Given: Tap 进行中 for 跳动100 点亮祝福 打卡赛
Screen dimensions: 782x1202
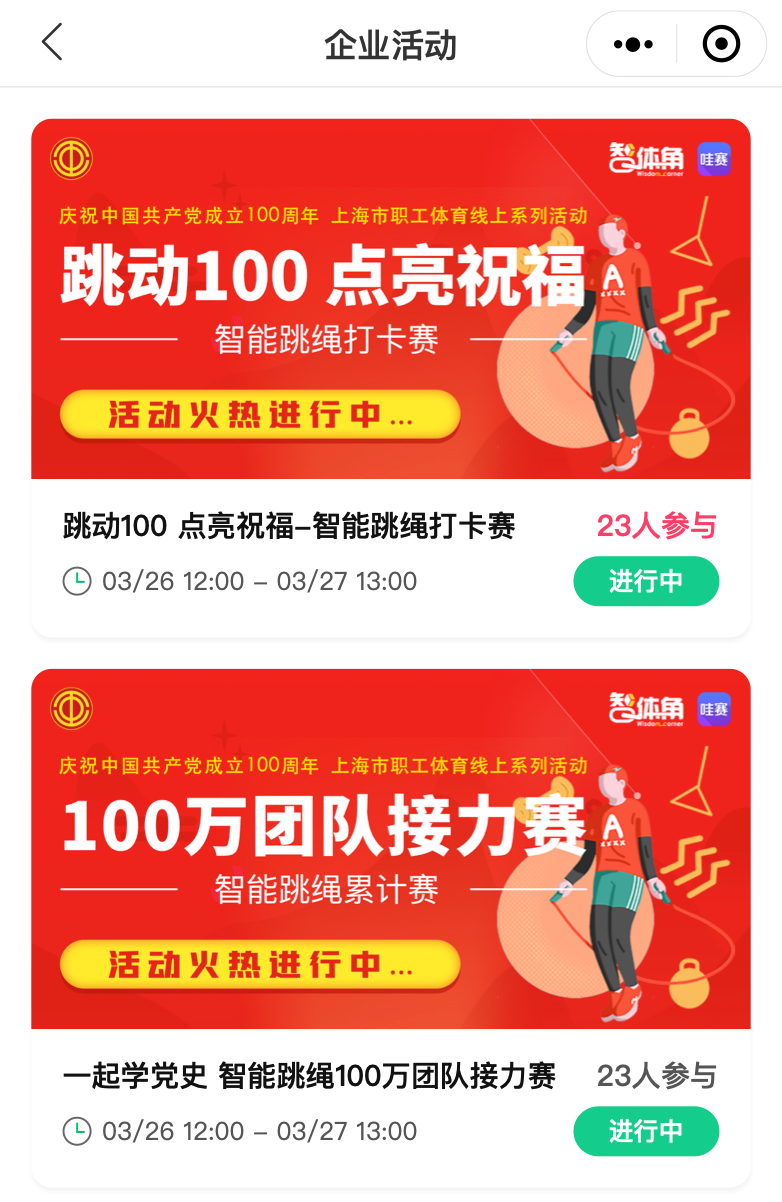Looking at the screenshot, I should click(x=645, y=581).
